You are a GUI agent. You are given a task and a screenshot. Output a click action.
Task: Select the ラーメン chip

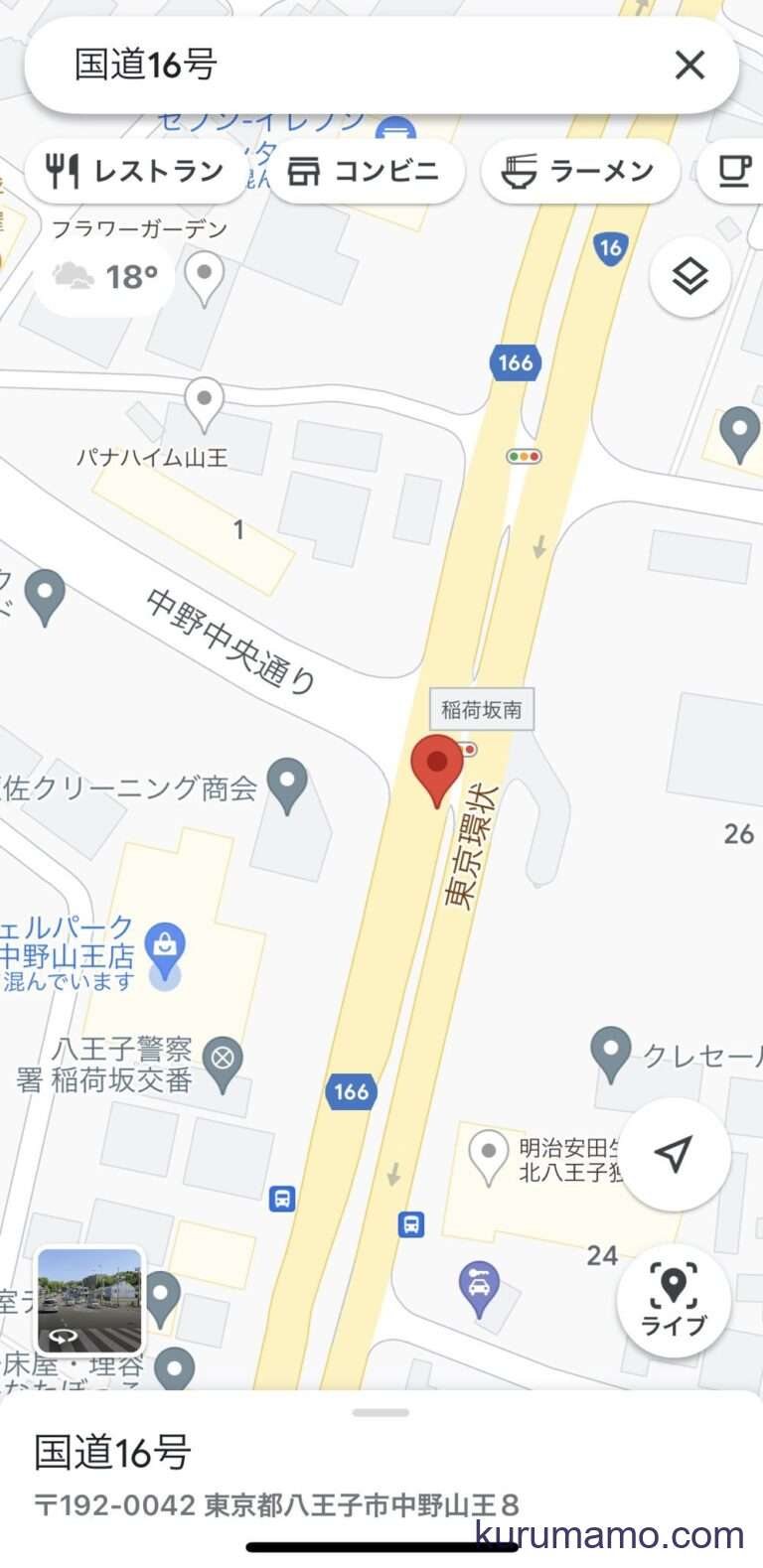tap(579, 172)
